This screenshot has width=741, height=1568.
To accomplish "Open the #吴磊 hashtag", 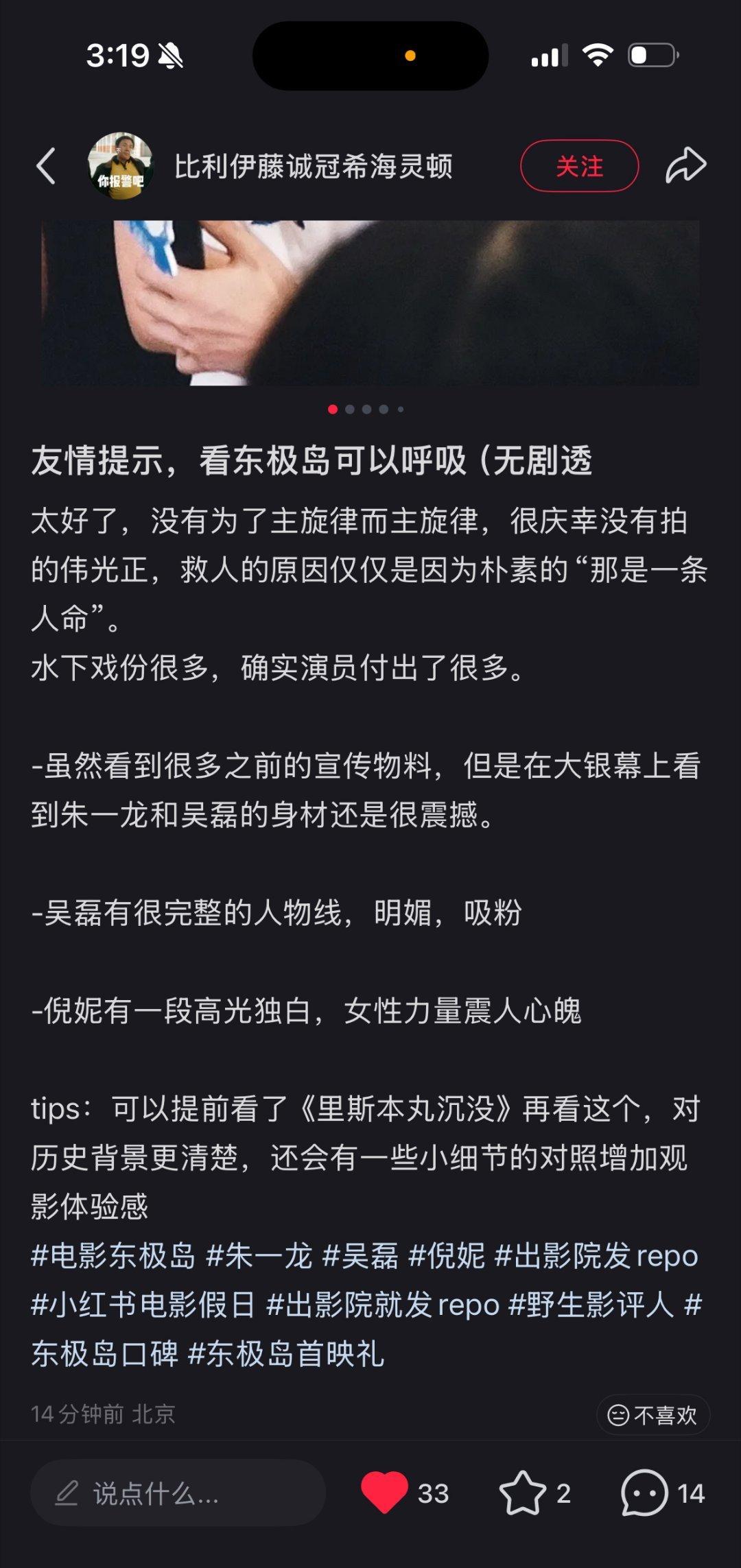I will coord(361,1255).
